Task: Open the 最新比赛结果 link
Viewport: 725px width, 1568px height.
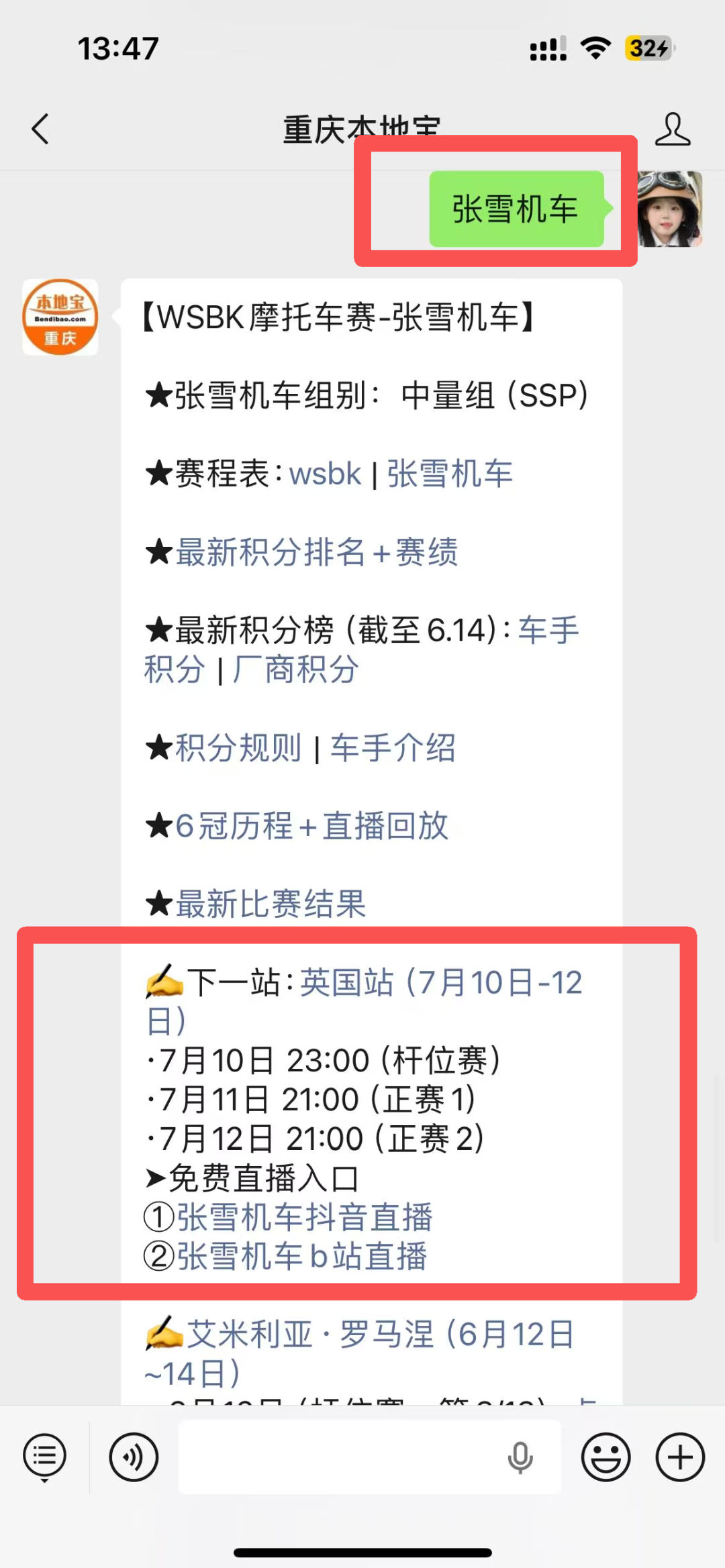Action: [x=271, y=904]
